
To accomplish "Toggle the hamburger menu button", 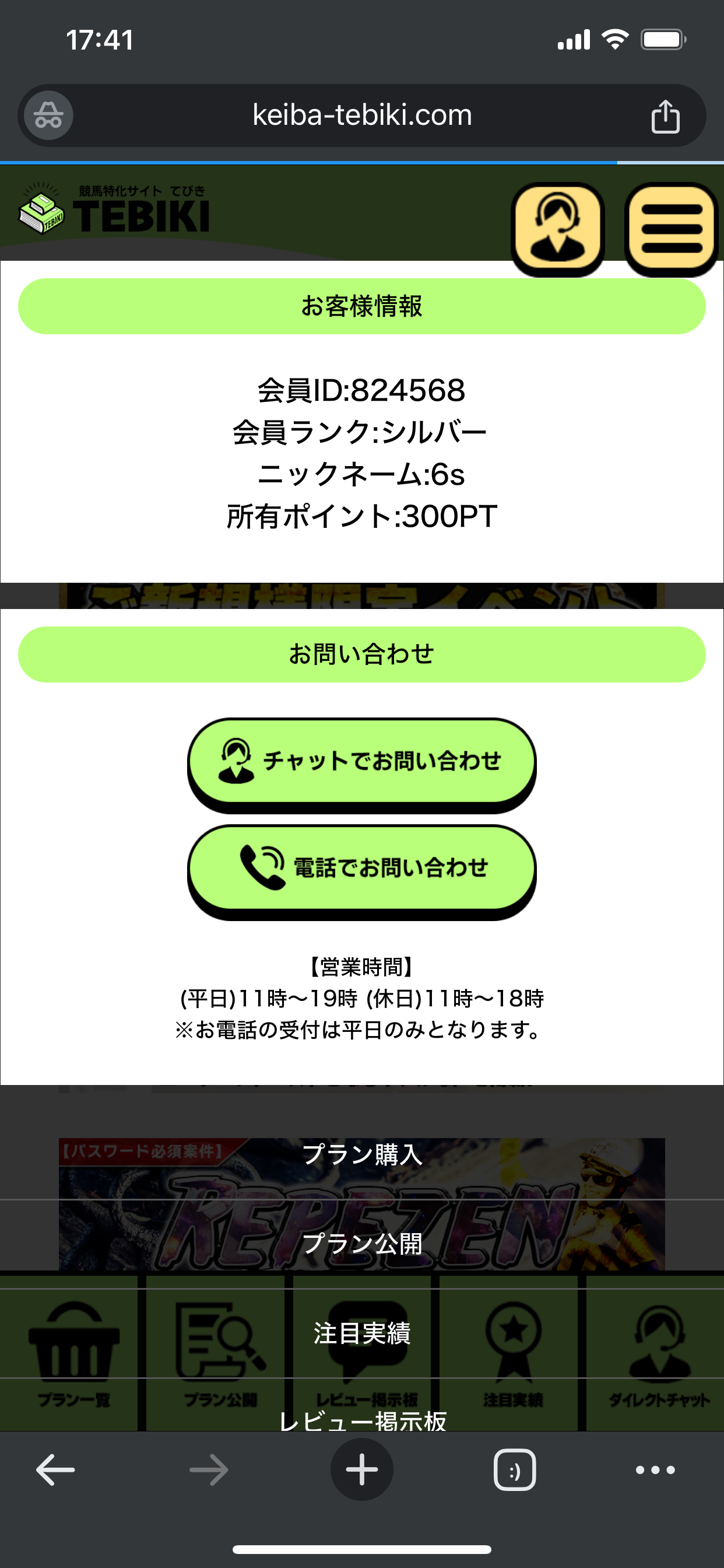I will (672, 228).
